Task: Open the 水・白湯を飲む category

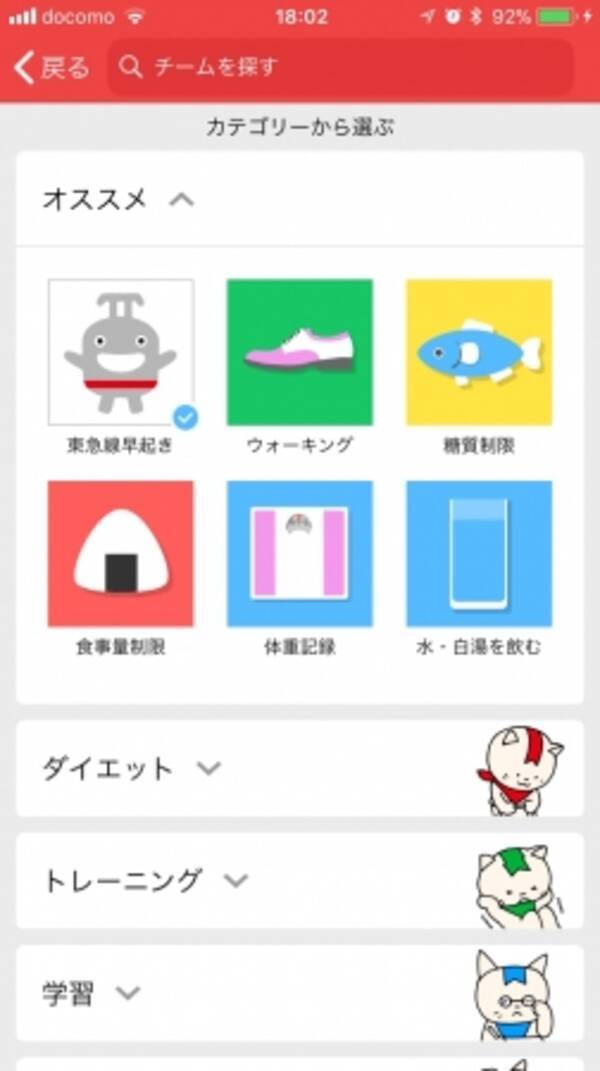Action: 478,553
